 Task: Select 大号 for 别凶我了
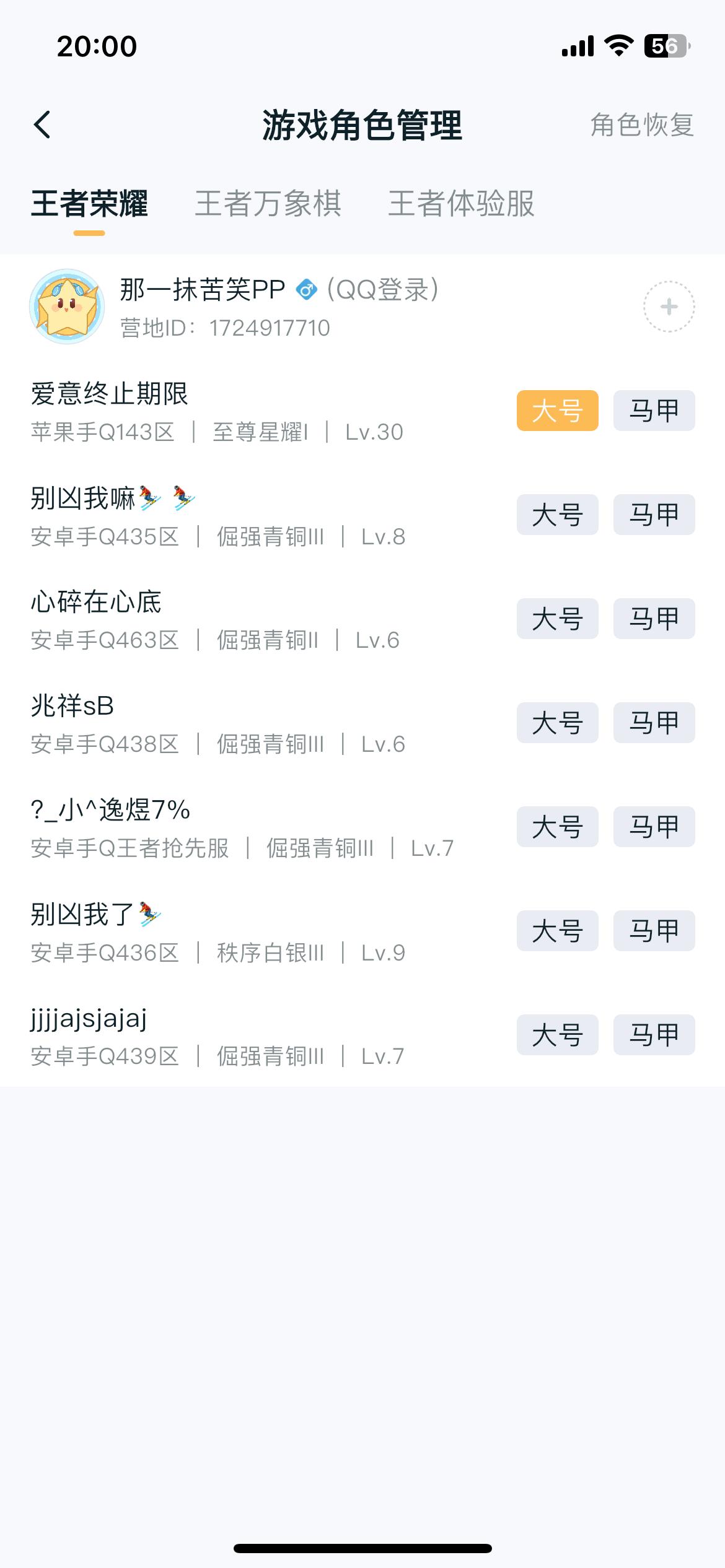pos(556,931)
